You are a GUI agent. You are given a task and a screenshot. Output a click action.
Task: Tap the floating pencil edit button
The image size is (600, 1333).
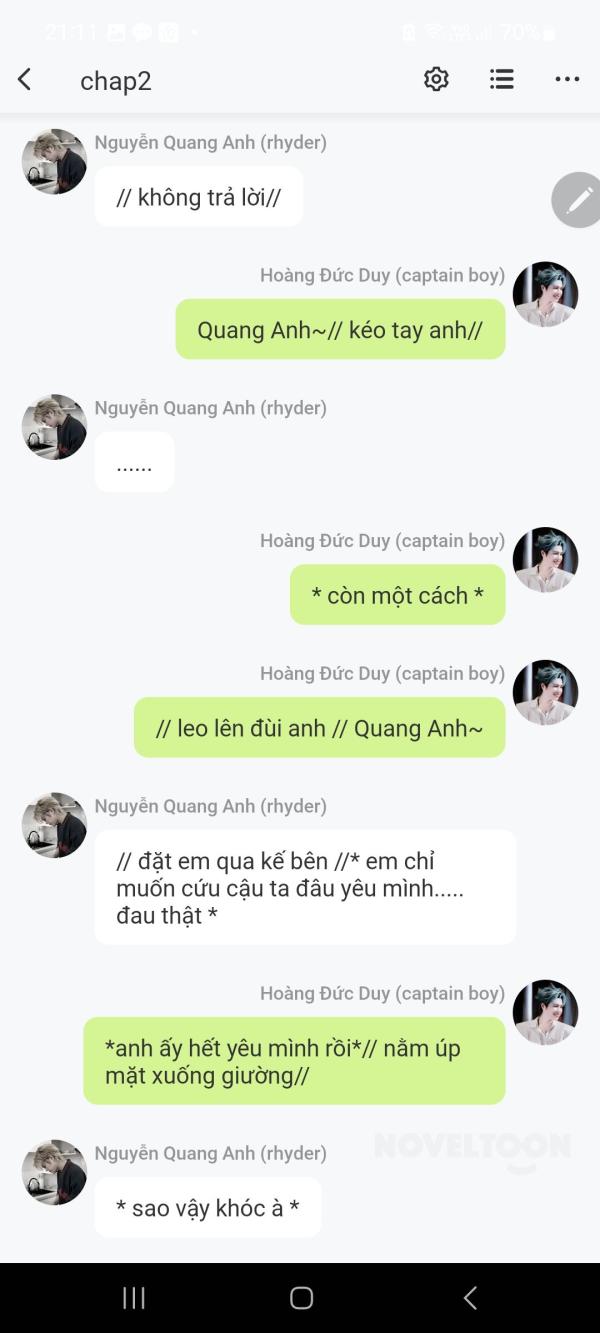coord(578,200)
